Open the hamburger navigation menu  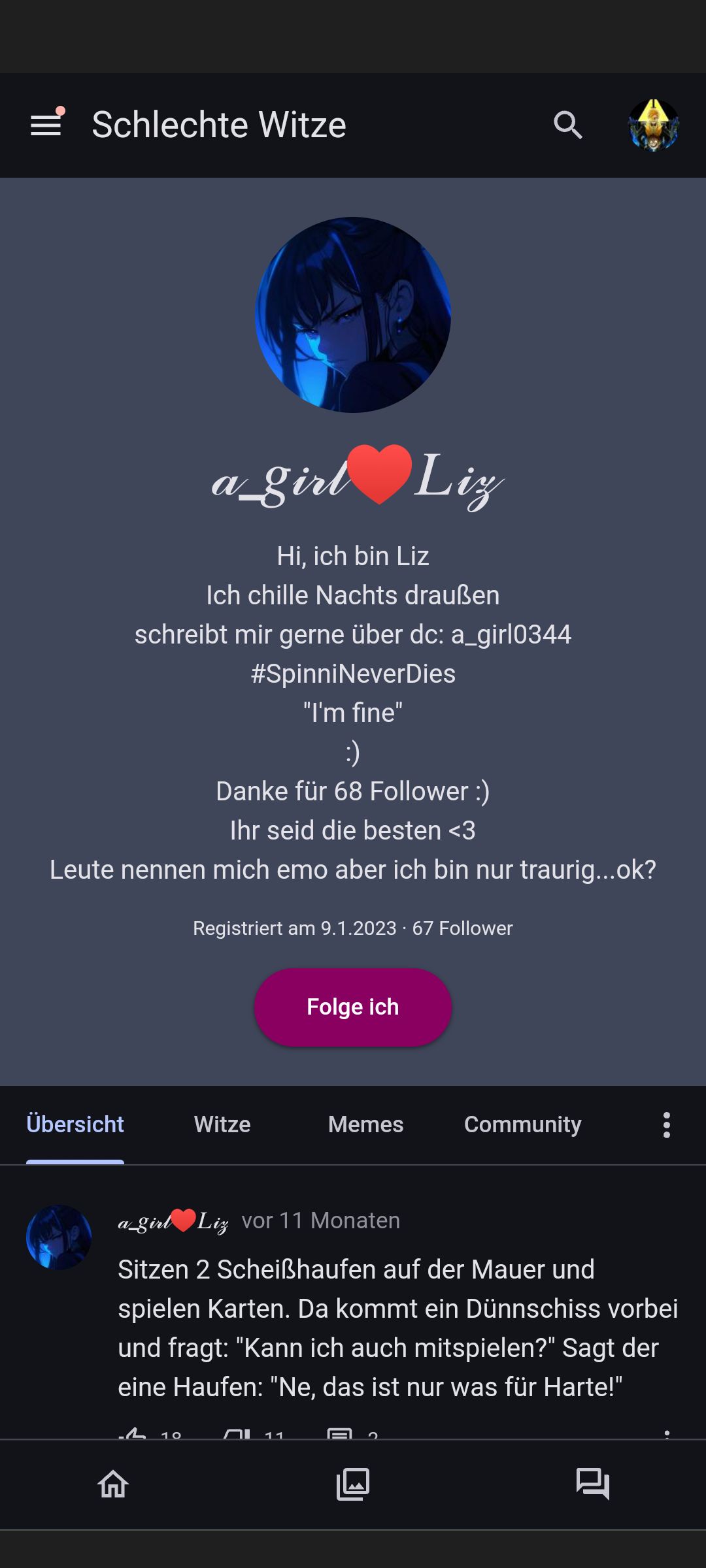[46, 125]
